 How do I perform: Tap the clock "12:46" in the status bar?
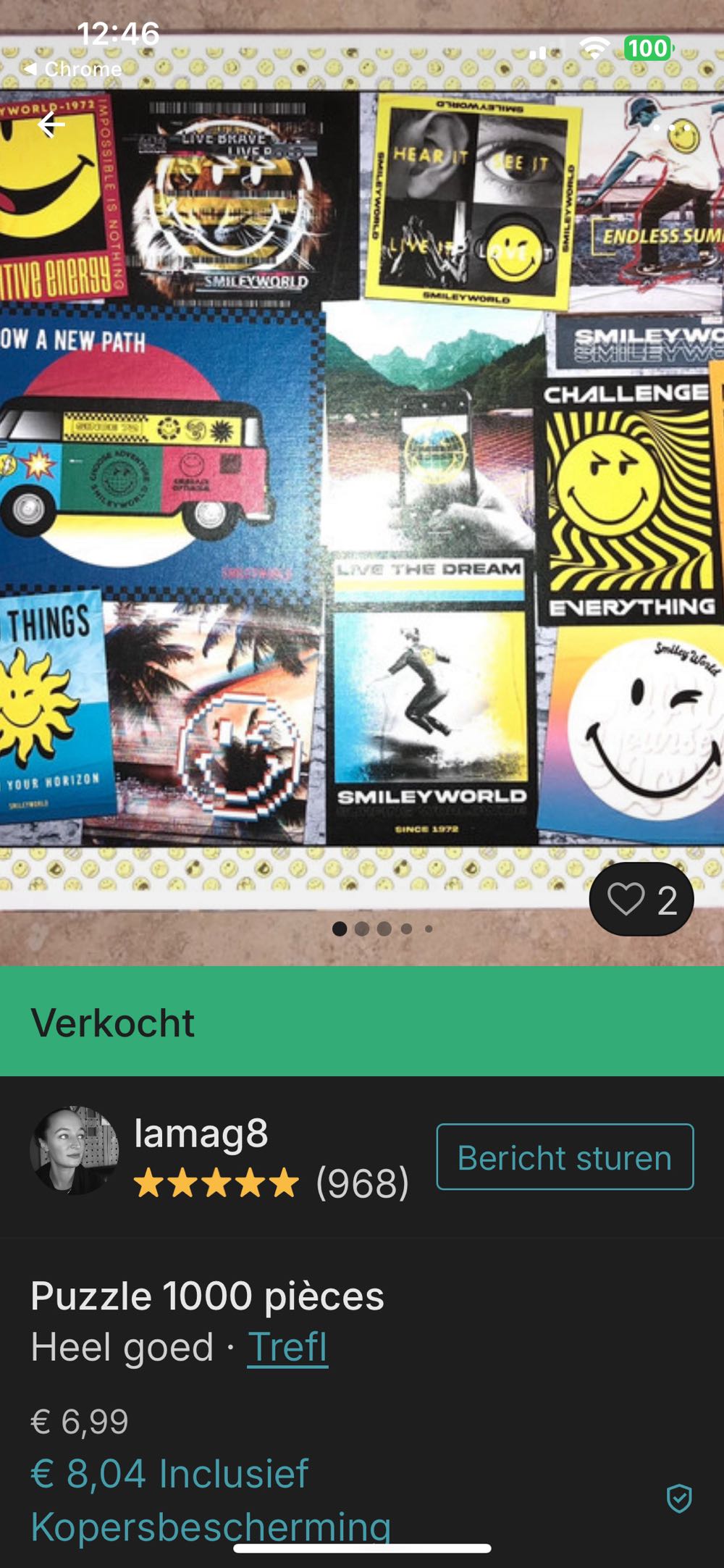point(120,32)
